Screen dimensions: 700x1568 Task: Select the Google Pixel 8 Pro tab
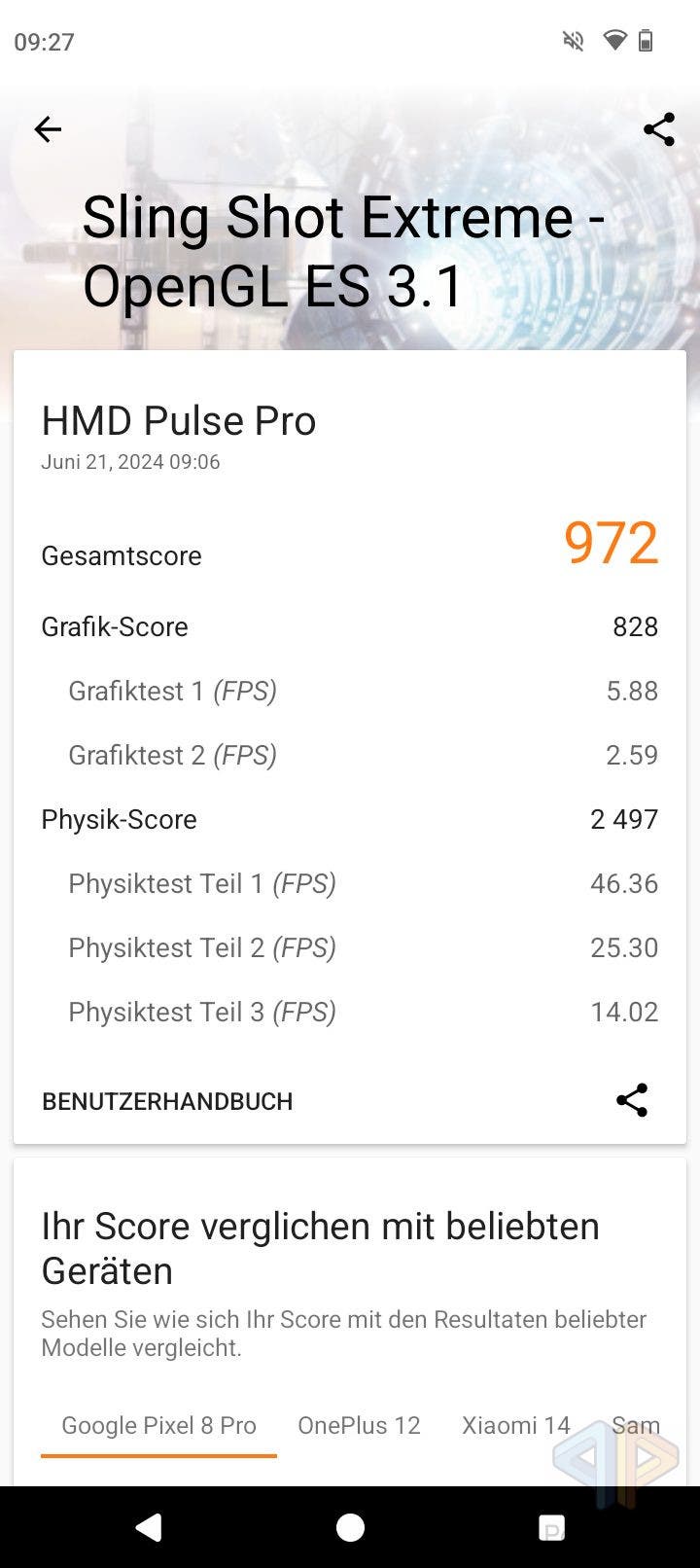pyautogui.click(x=158, y=1425)
